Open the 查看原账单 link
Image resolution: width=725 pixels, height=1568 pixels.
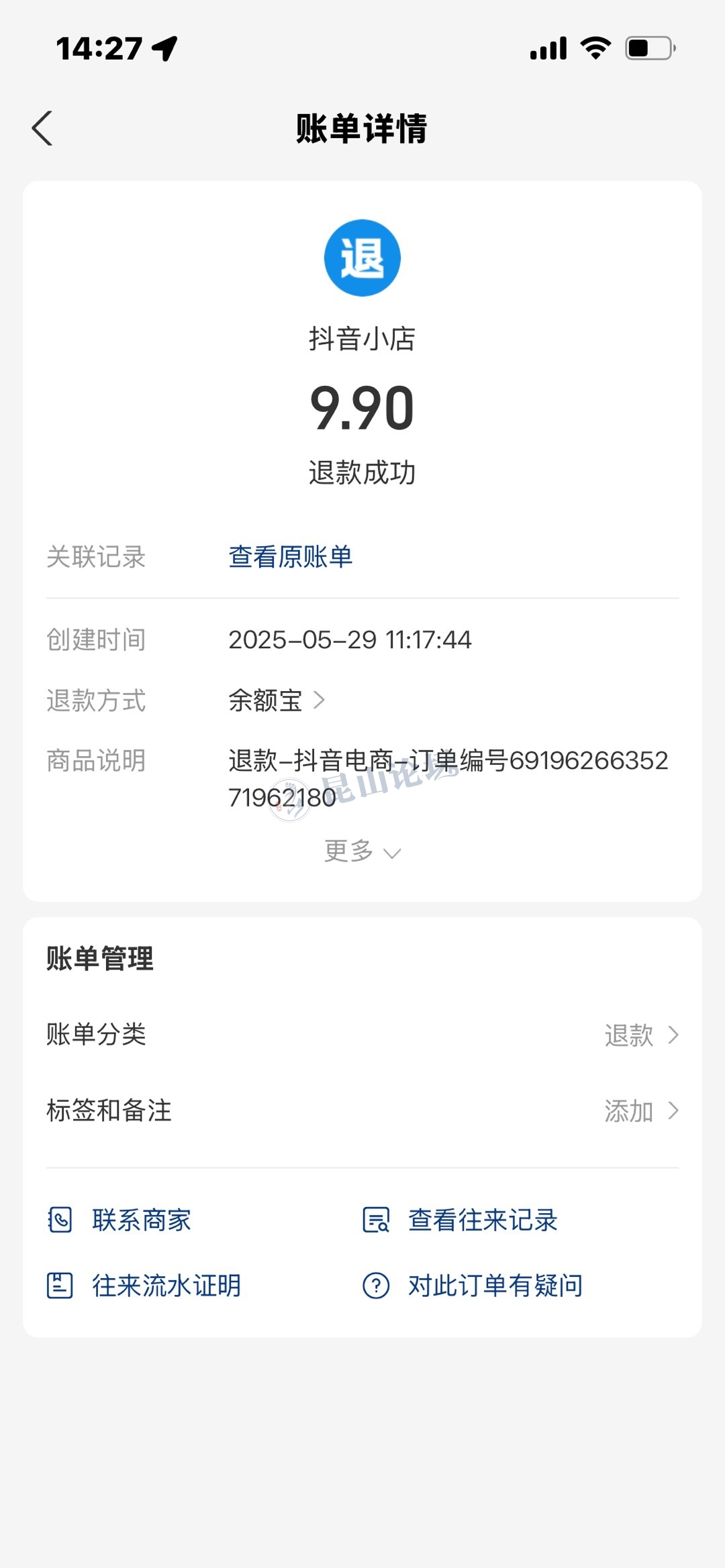tap(290, 557)
